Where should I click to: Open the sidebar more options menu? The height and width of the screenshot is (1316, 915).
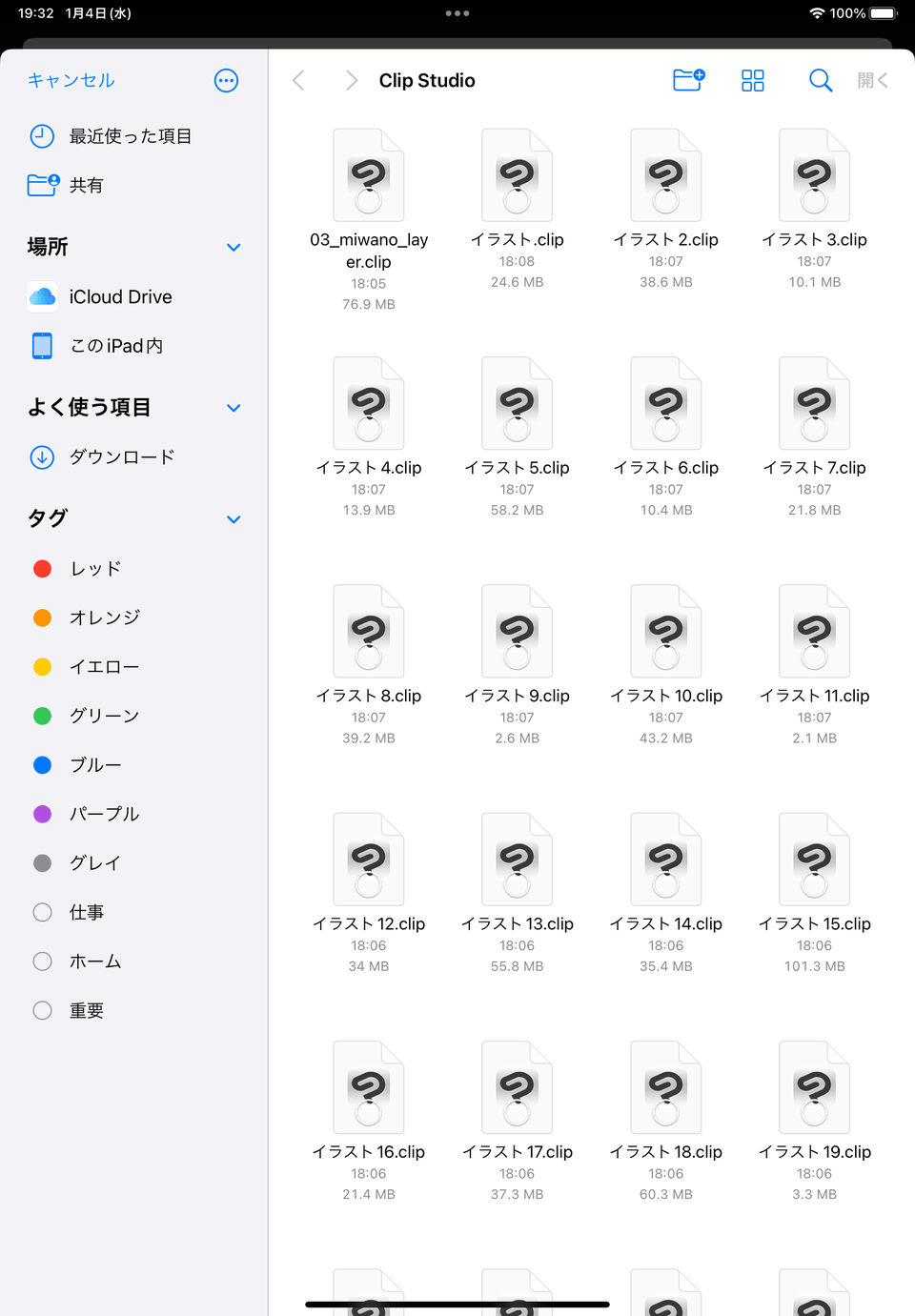226,81
